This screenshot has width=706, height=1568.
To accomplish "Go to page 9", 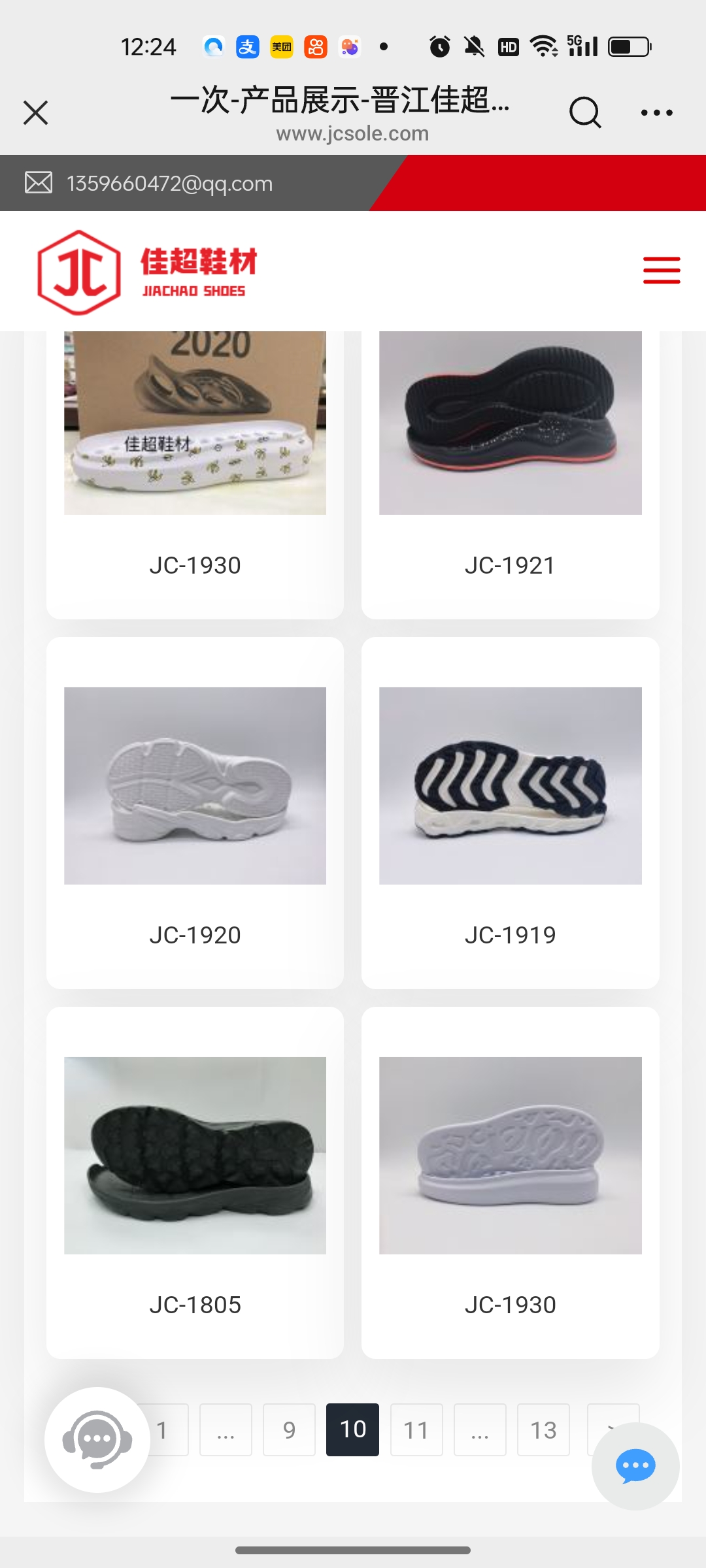I will (x=289, y=1429).
